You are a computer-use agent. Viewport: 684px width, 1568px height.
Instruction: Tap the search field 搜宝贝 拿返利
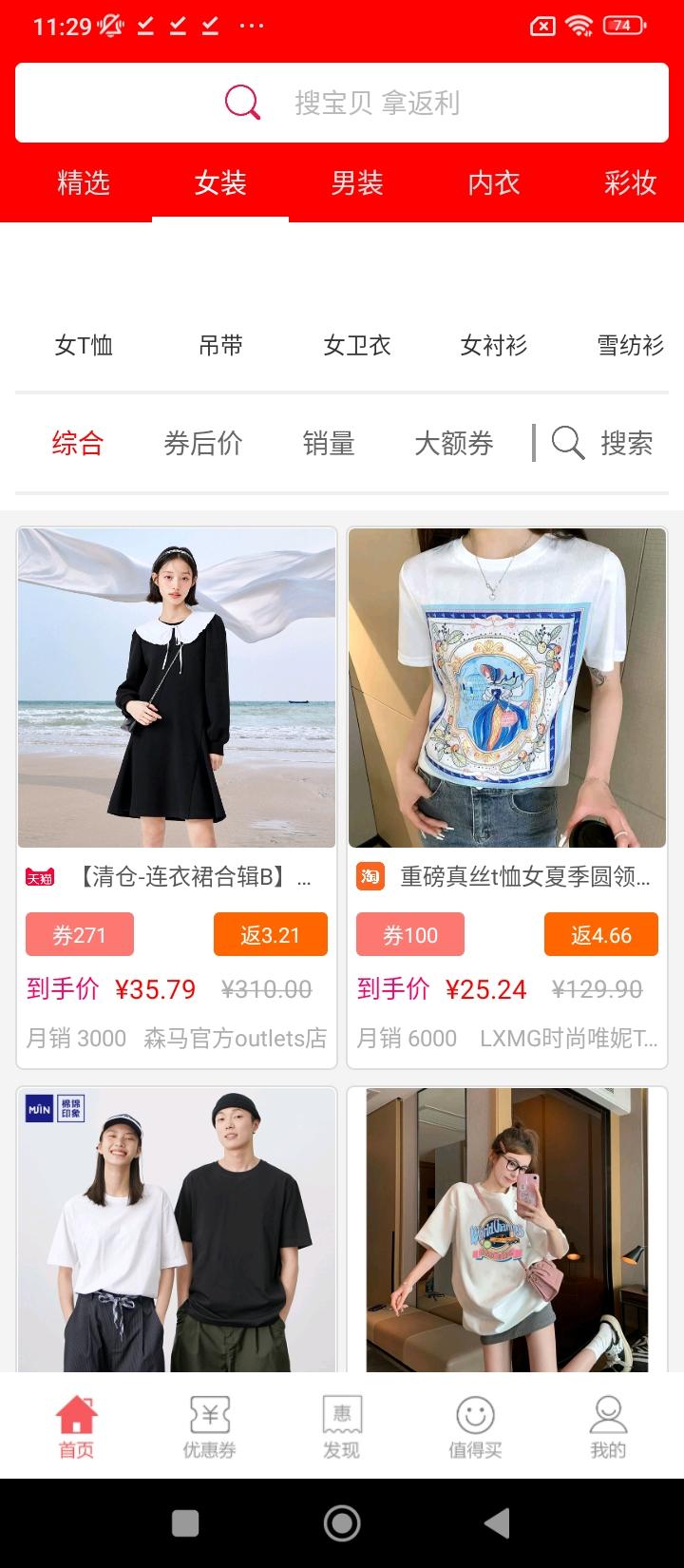342,102
